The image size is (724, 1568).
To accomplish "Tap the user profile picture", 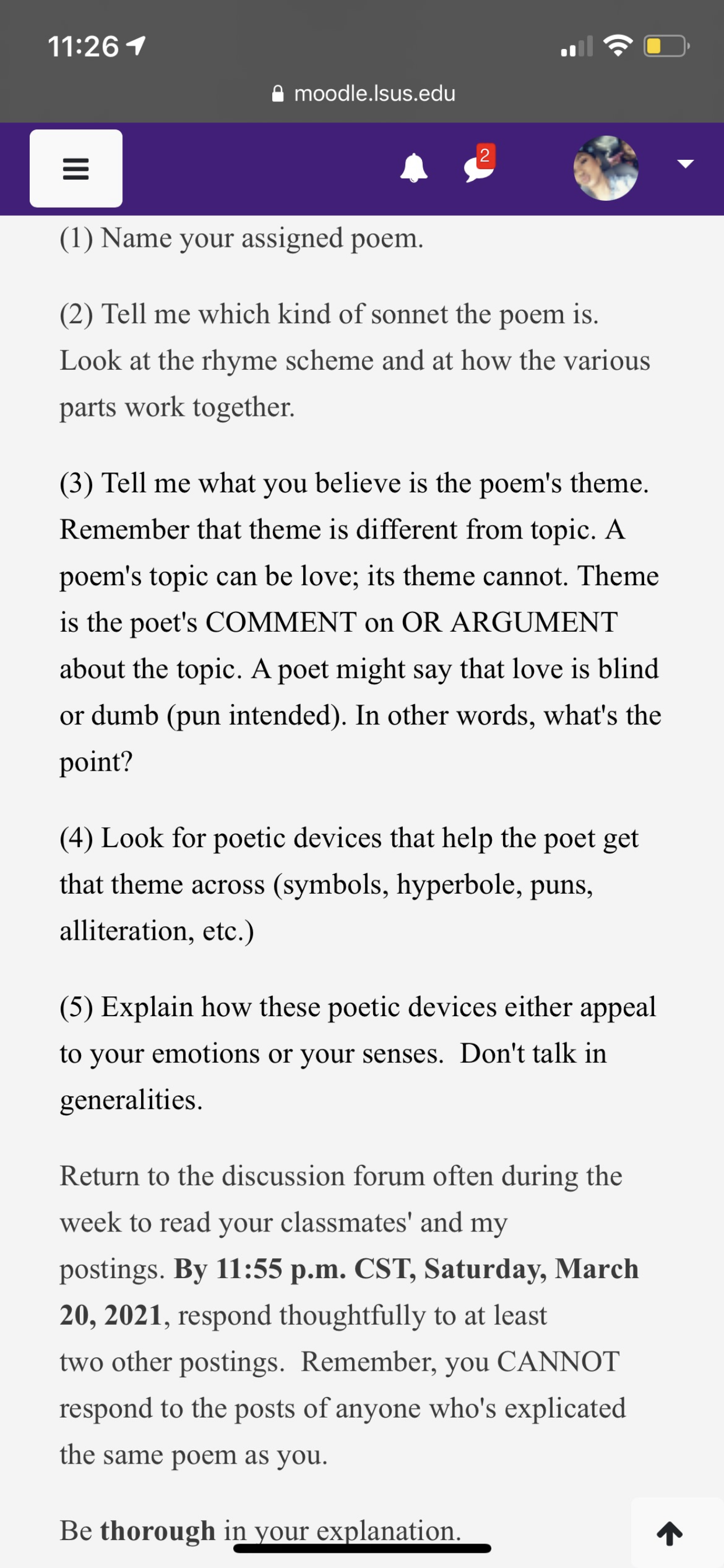I will tap(606, 168).
